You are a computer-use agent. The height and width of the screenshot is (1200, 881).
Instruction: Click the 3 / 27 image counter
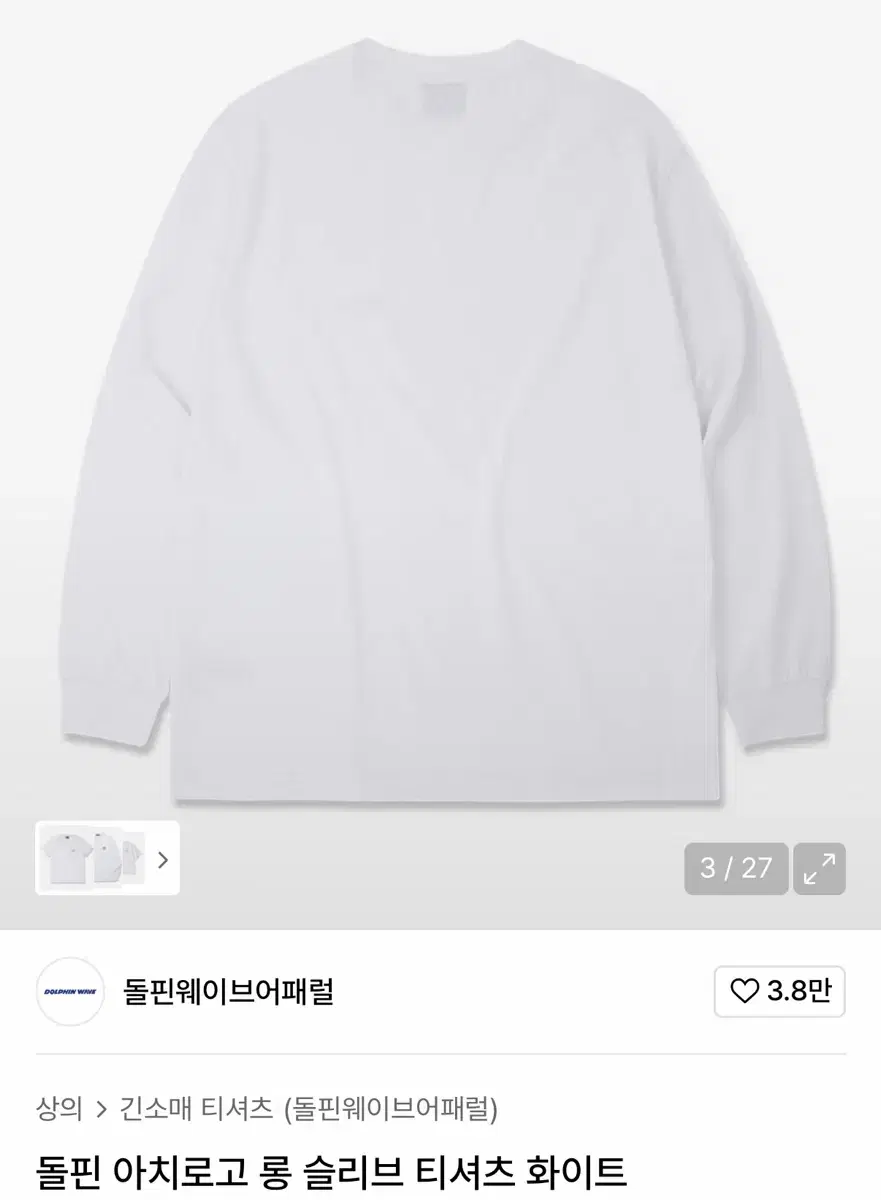pos(736,869)
